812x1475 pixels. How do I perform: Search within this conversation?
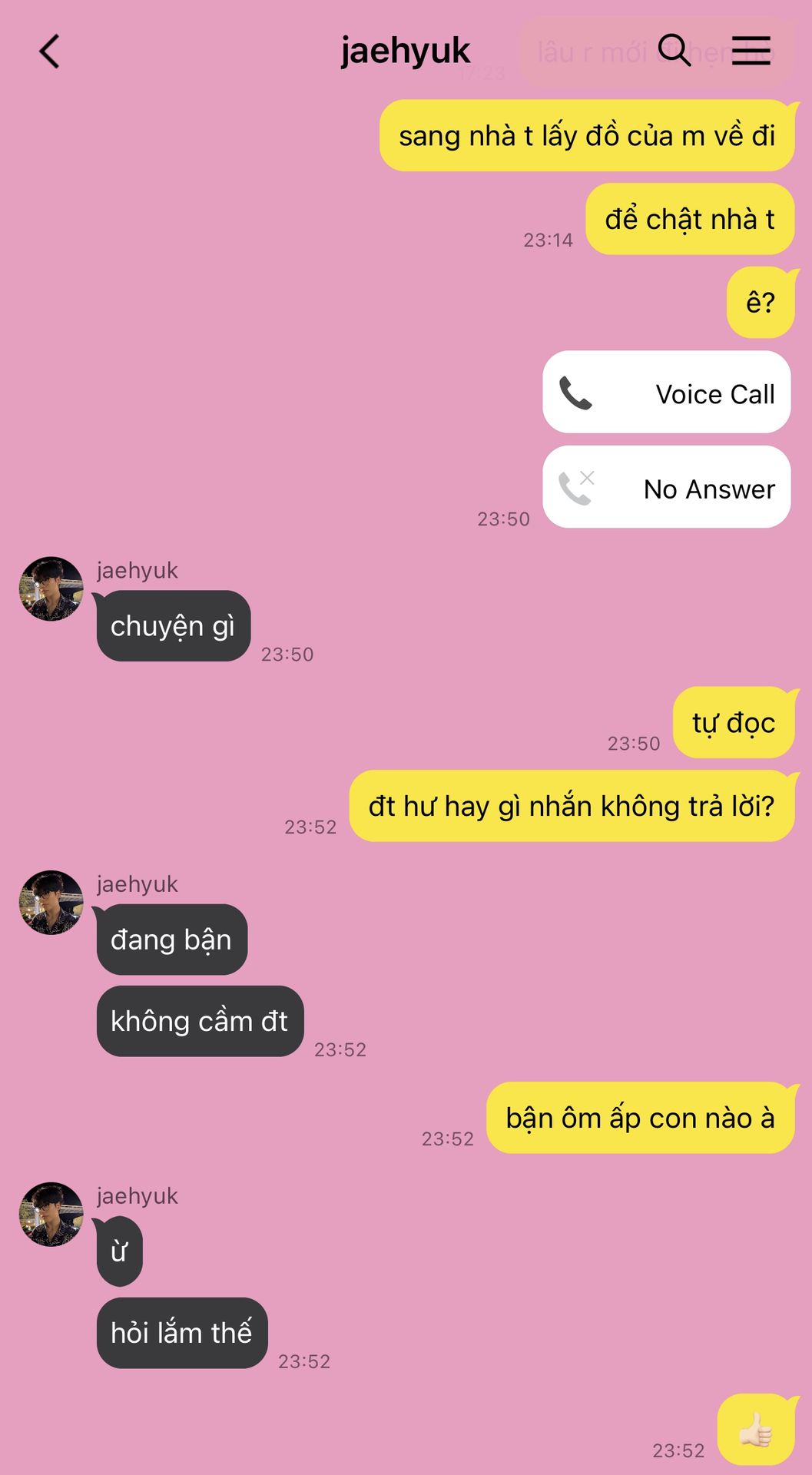(x=674, y=50)
